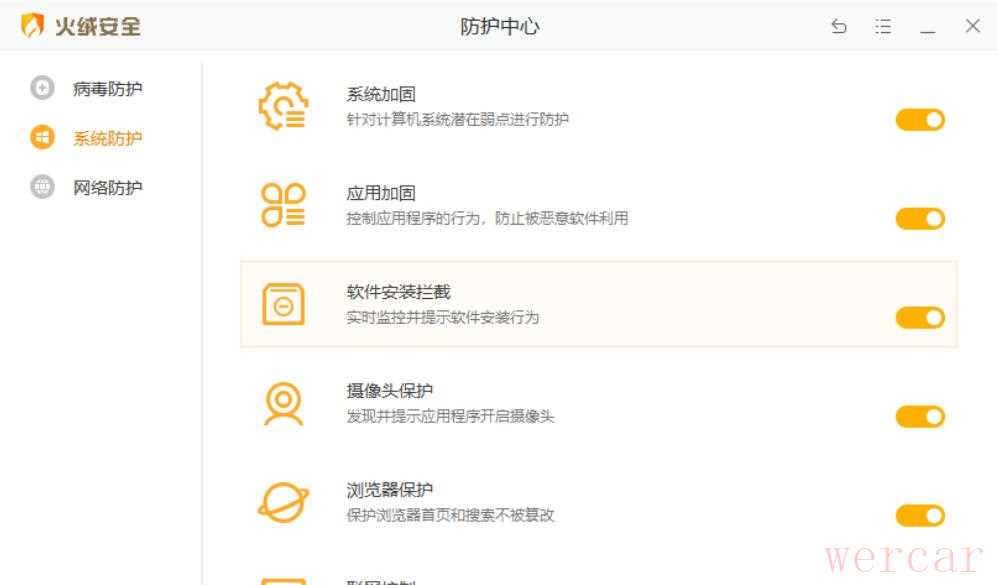Open the main menu list icon
Image resolution: width=997 pixels, height=585 pixels.
883,27
